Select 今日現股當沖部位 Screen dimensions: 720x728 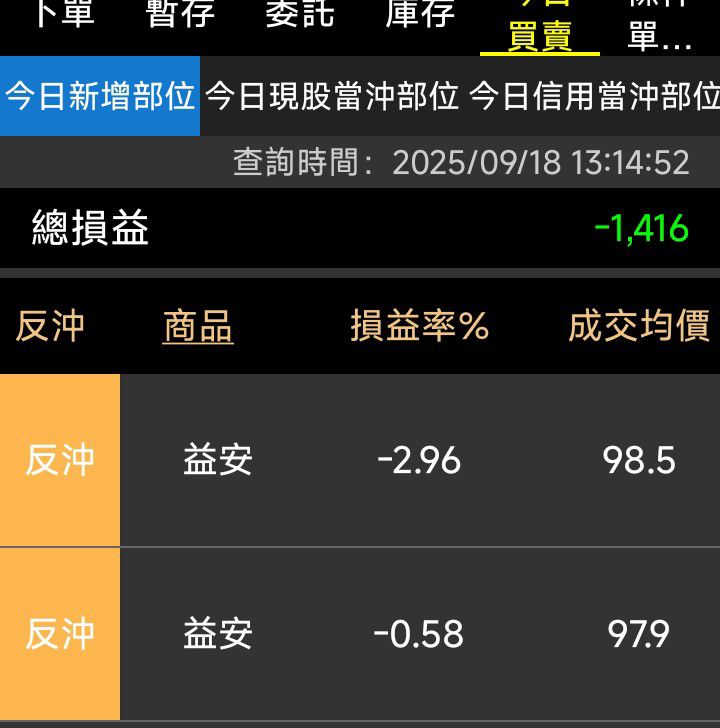coord(332,96)
